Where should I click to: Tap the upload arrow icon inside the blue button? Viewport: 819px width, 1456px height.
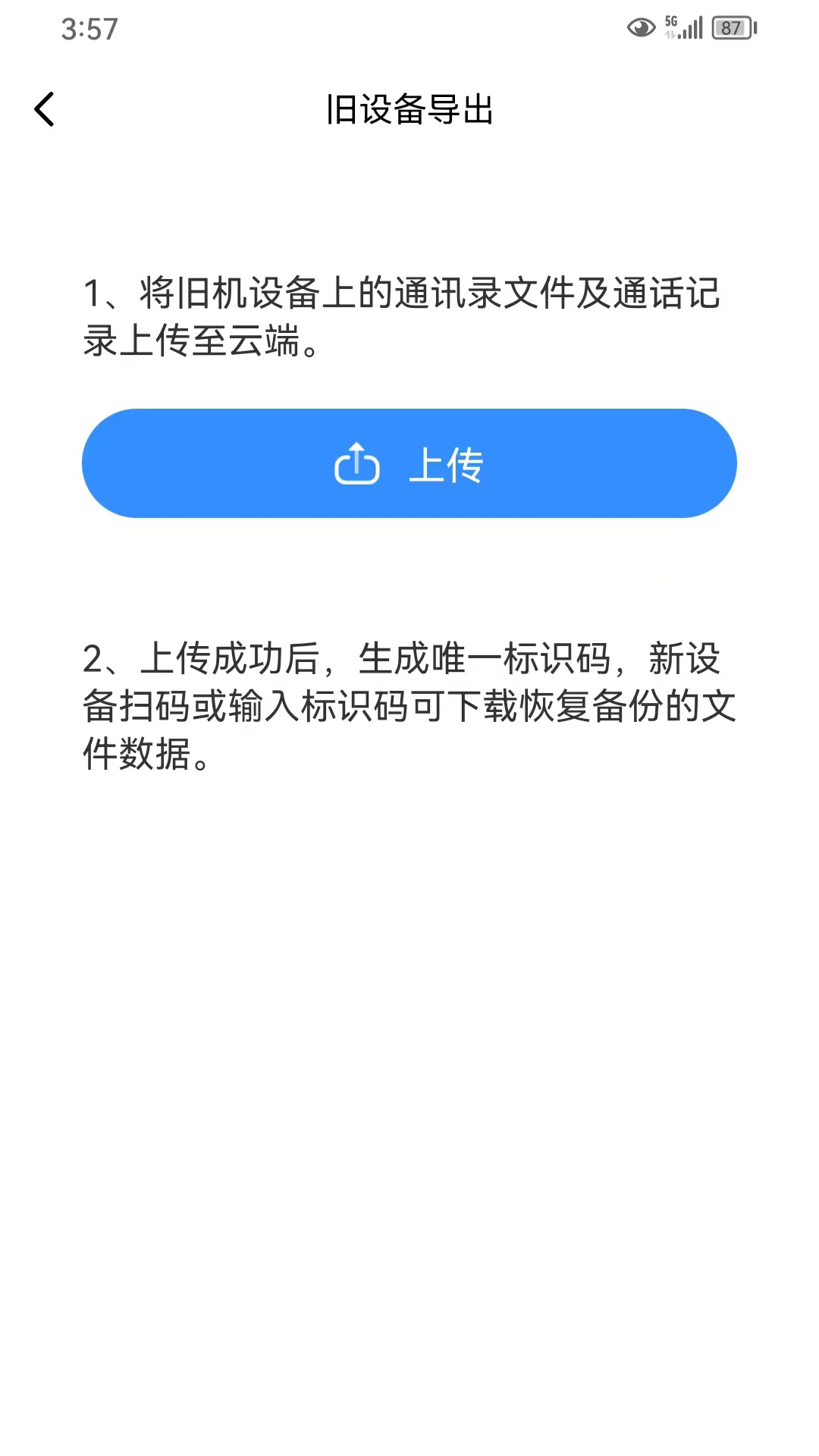[x=358, y=464]
